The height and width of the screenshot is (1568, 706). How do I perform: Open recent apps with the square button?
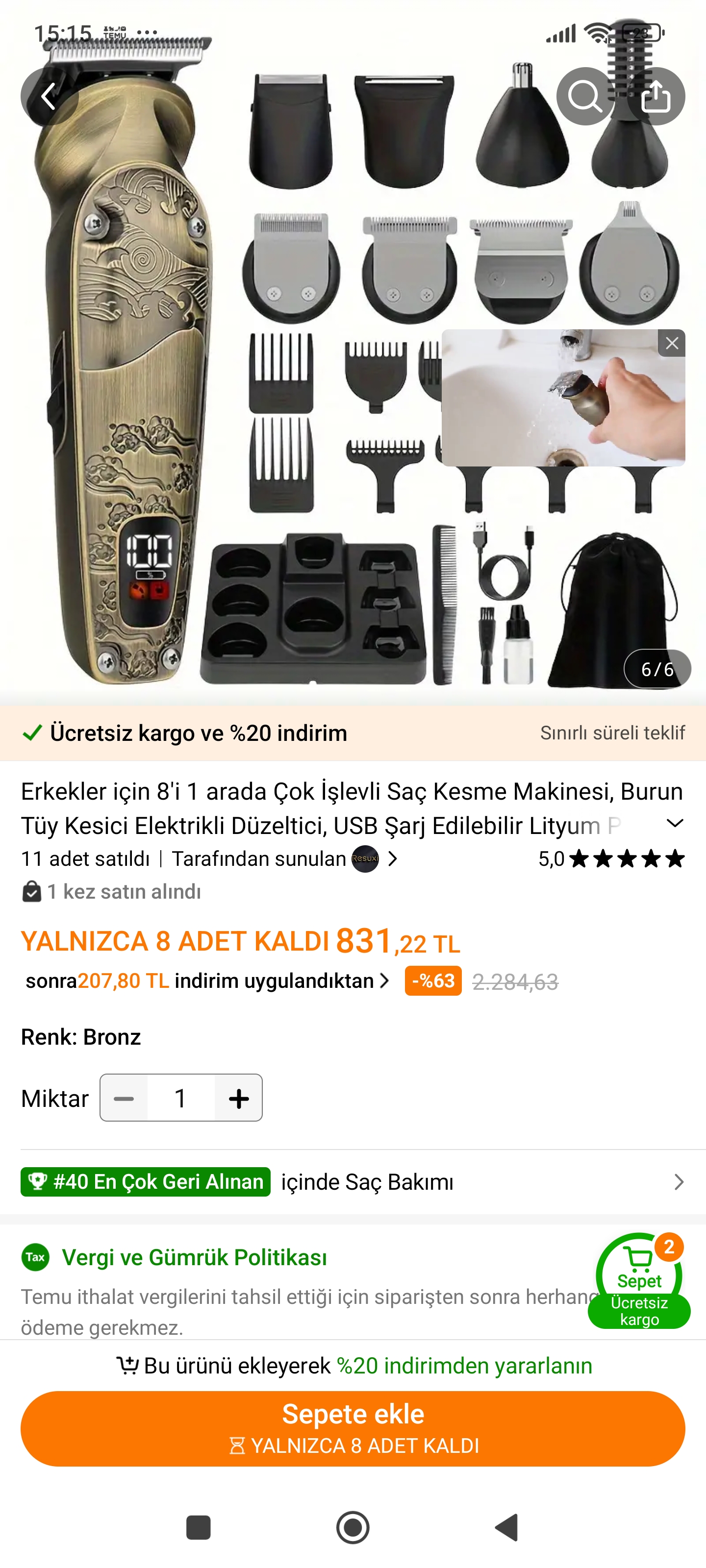[198, 1527]
